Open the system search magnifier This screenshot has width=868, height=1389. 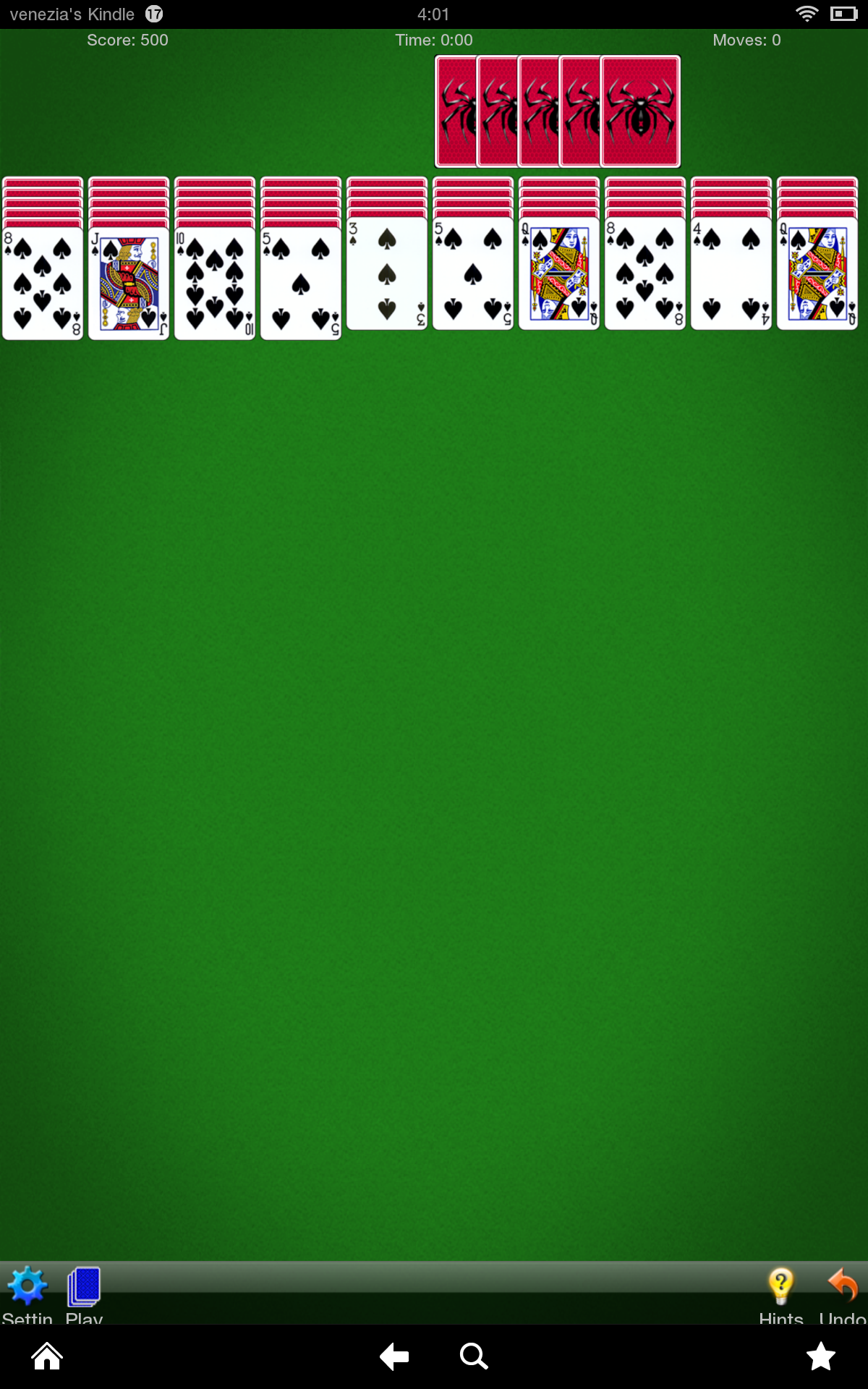pos(474,1356)
